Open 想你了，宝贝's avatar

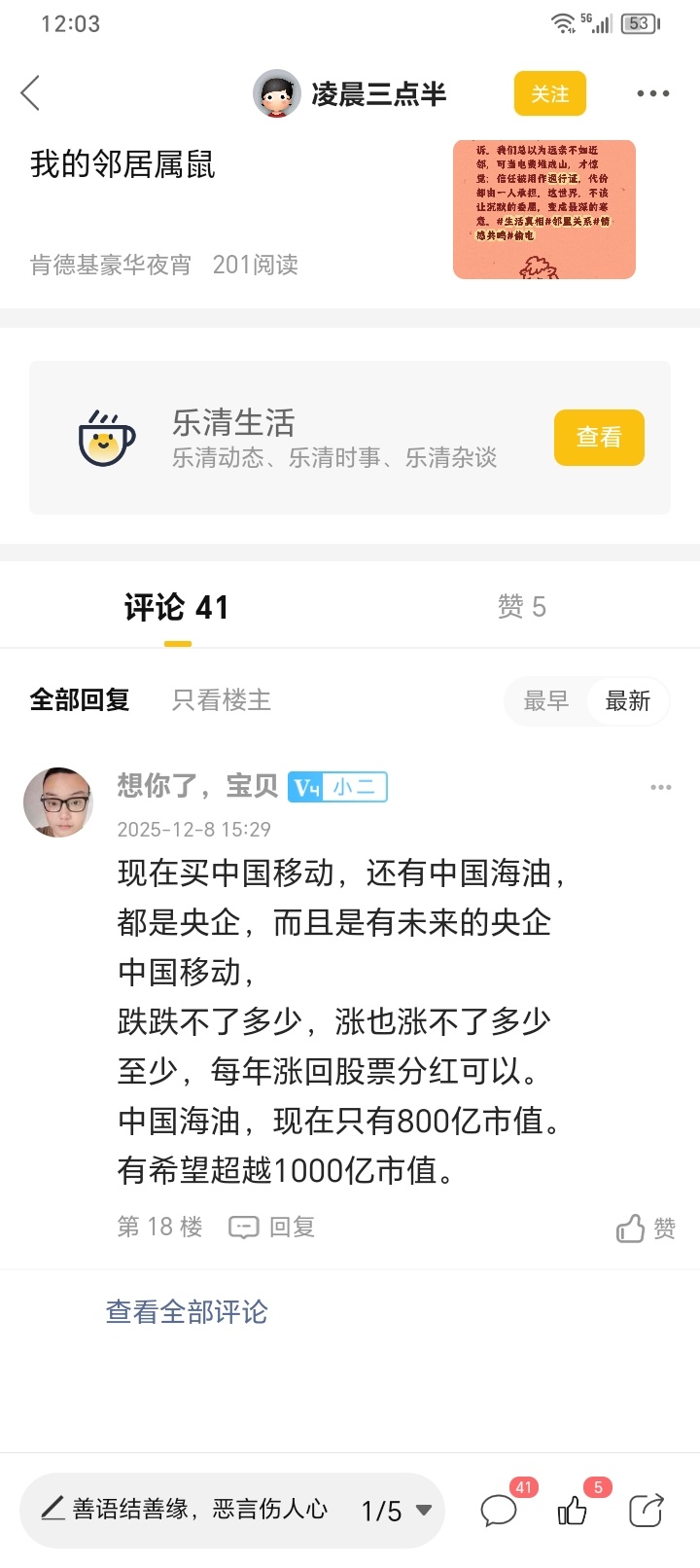pyautogui.click(x=58, y=802)
